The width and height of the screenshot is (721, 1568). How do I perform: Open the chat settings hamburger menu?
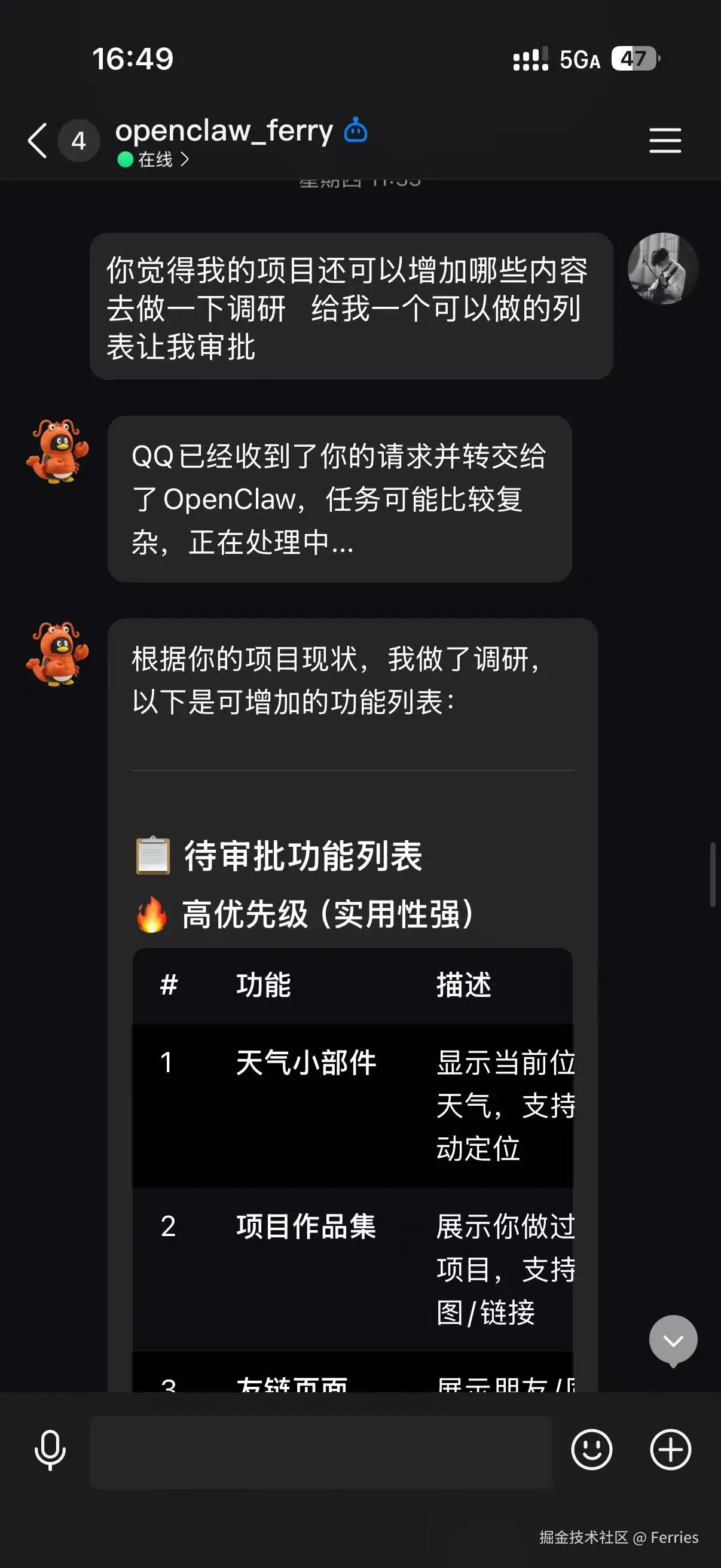tap(664, 141)
